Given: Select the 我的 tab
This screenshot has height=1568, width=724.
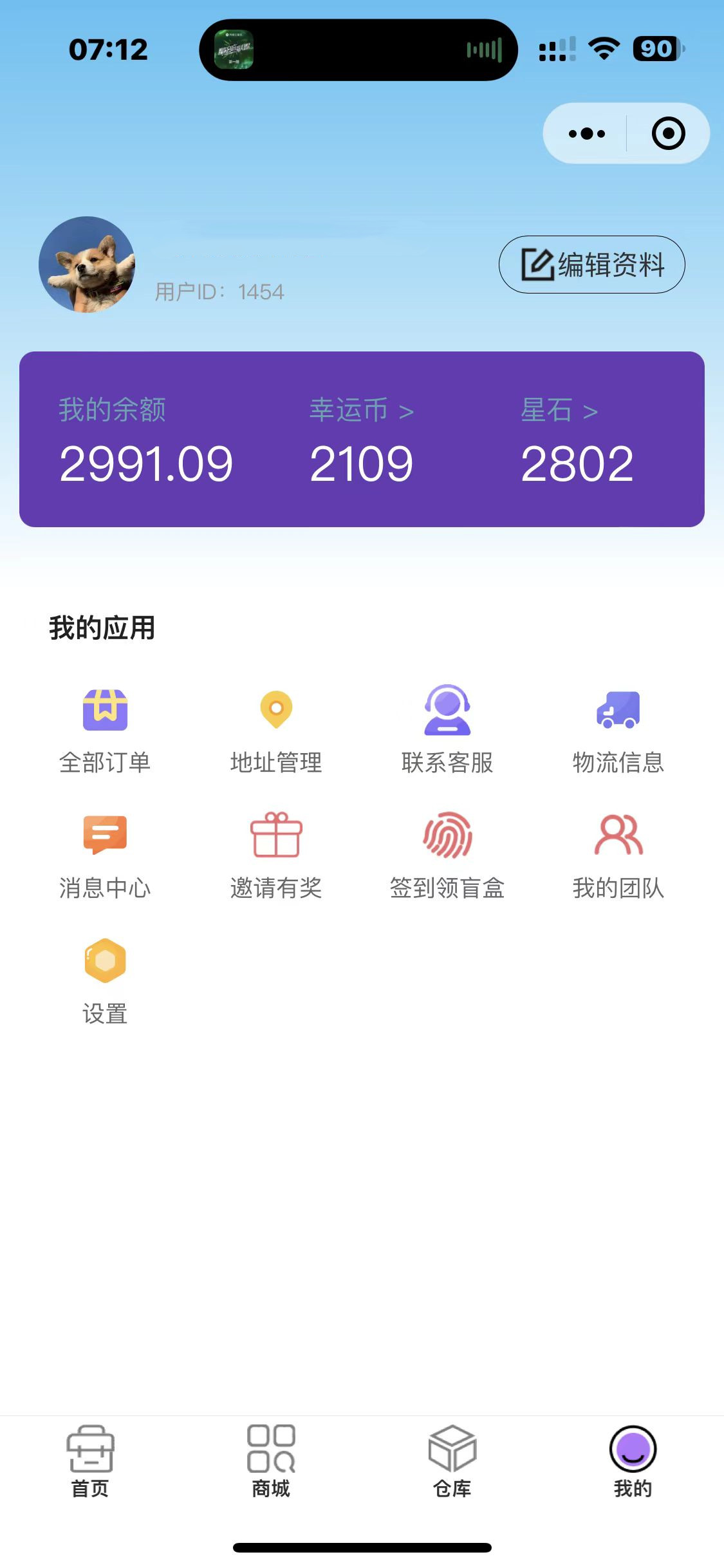Looking at the screenshot, I should point(633,1461).
